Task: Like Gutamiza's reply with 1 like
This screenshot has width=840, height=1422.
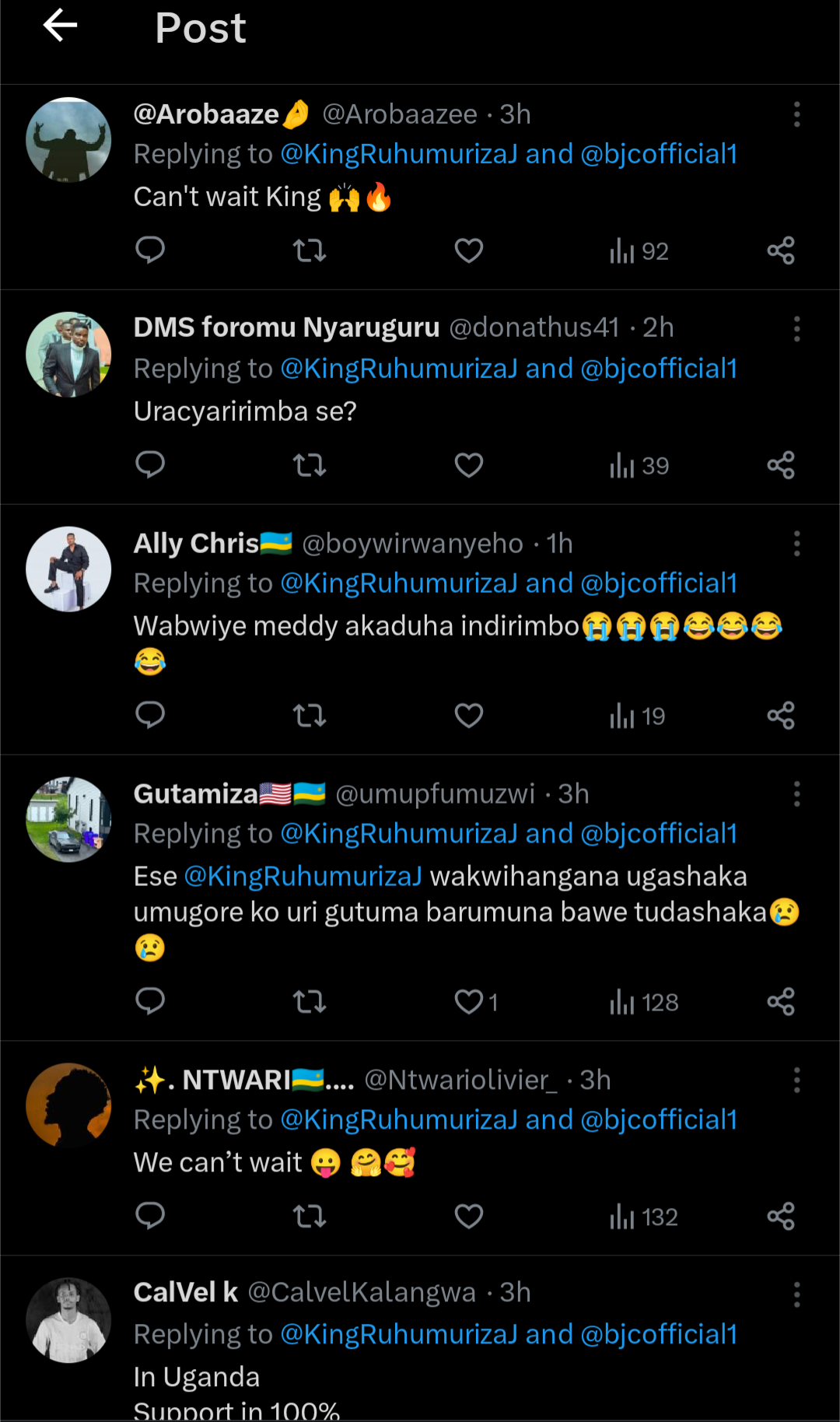Action: click(470, 1002)
